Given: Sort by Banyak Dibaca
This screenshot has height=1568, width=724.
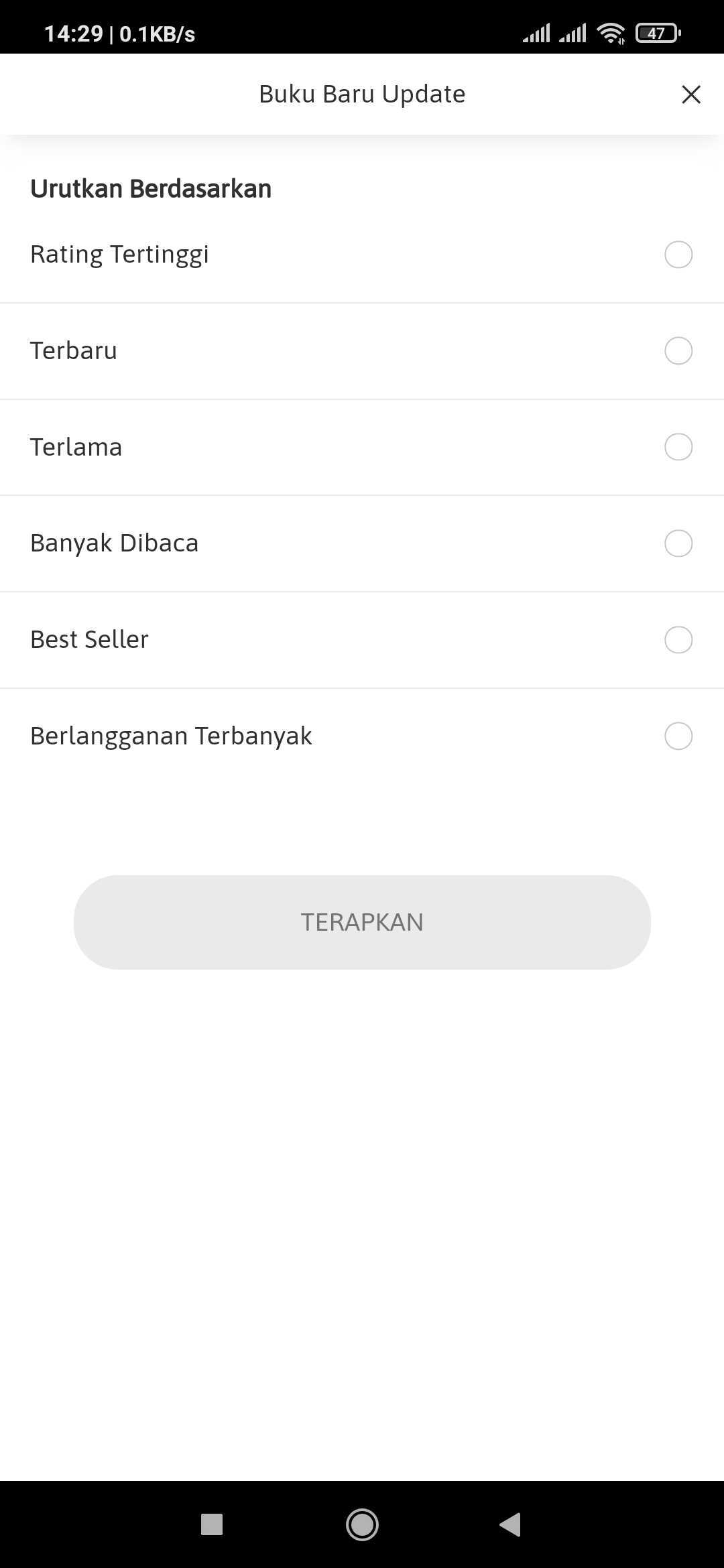Looking at the screenshot, I should [x=362, y=543].
